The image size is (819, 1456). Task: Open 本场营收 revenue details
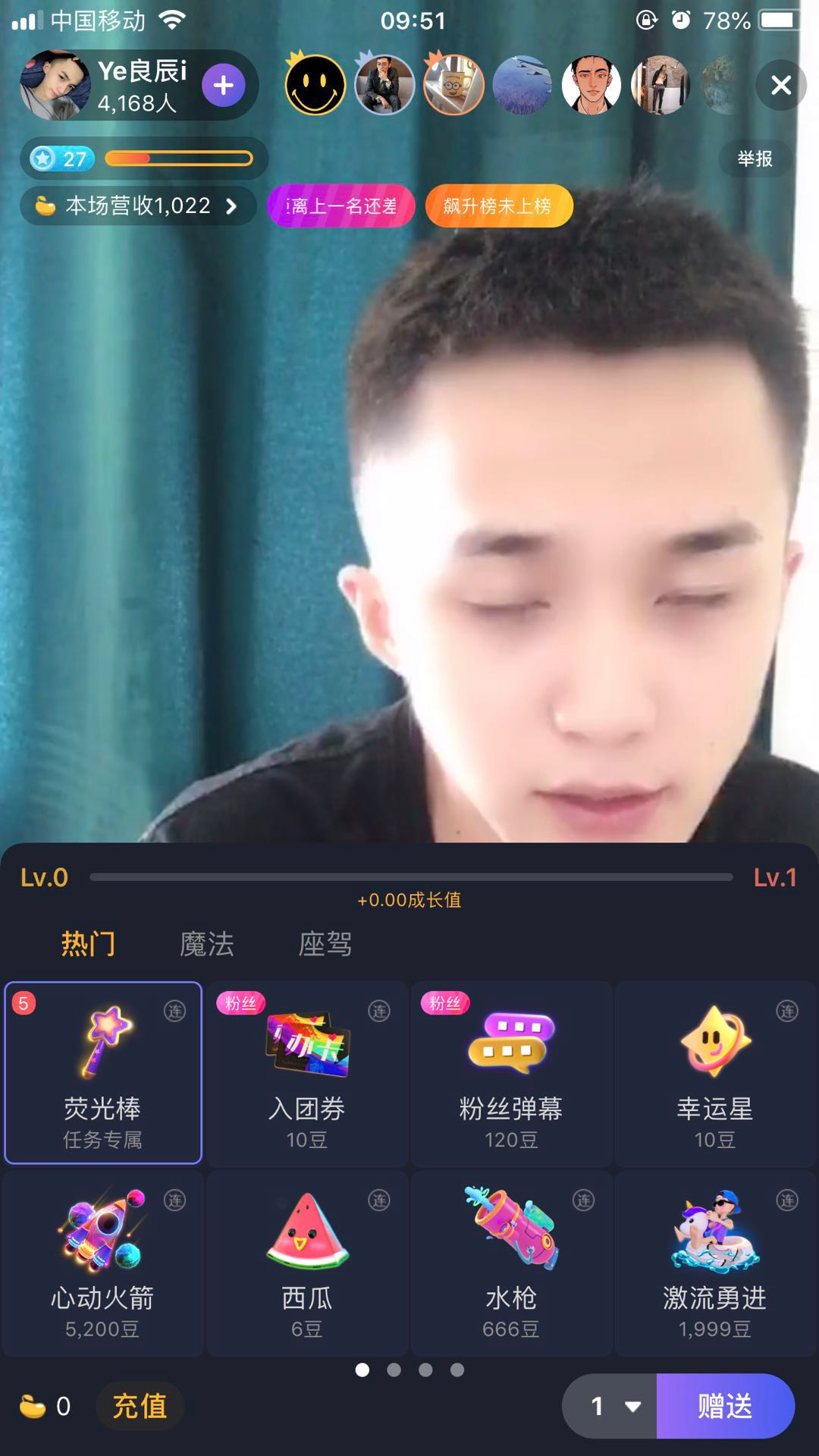(x=137, y=206)
